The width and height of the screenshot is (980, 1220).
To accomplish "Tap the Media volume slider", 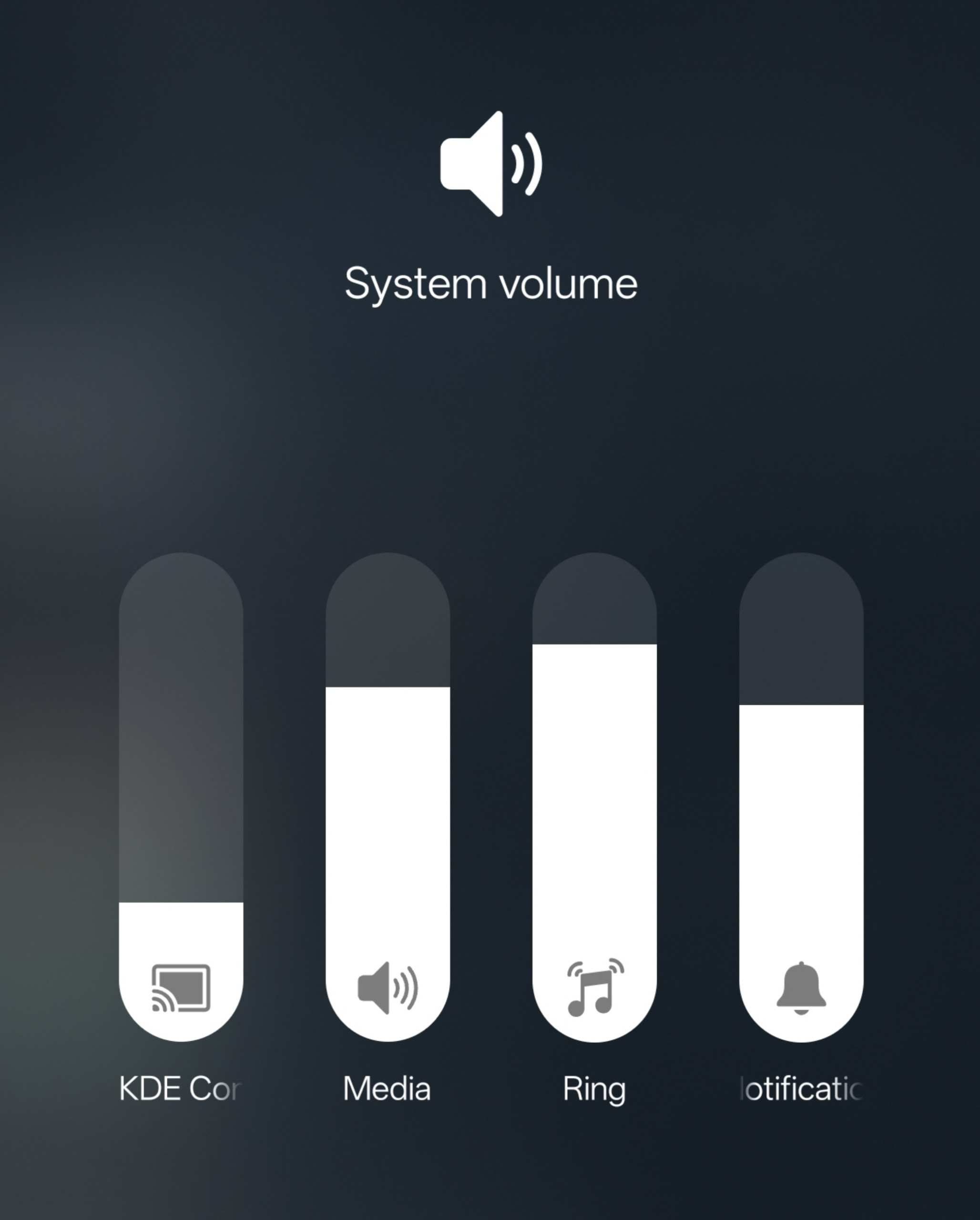I will pos(388,797).
